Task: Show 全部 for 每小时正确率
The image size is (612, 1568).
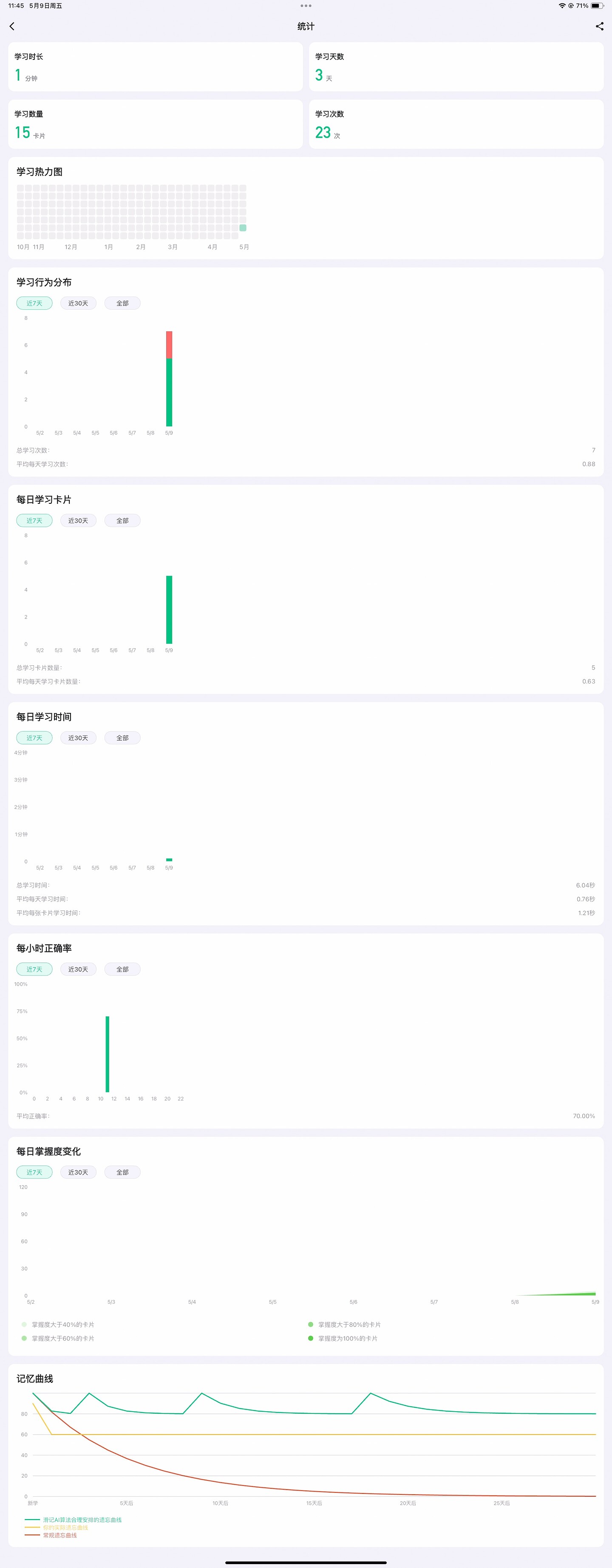Action: [x=122, y=969]
